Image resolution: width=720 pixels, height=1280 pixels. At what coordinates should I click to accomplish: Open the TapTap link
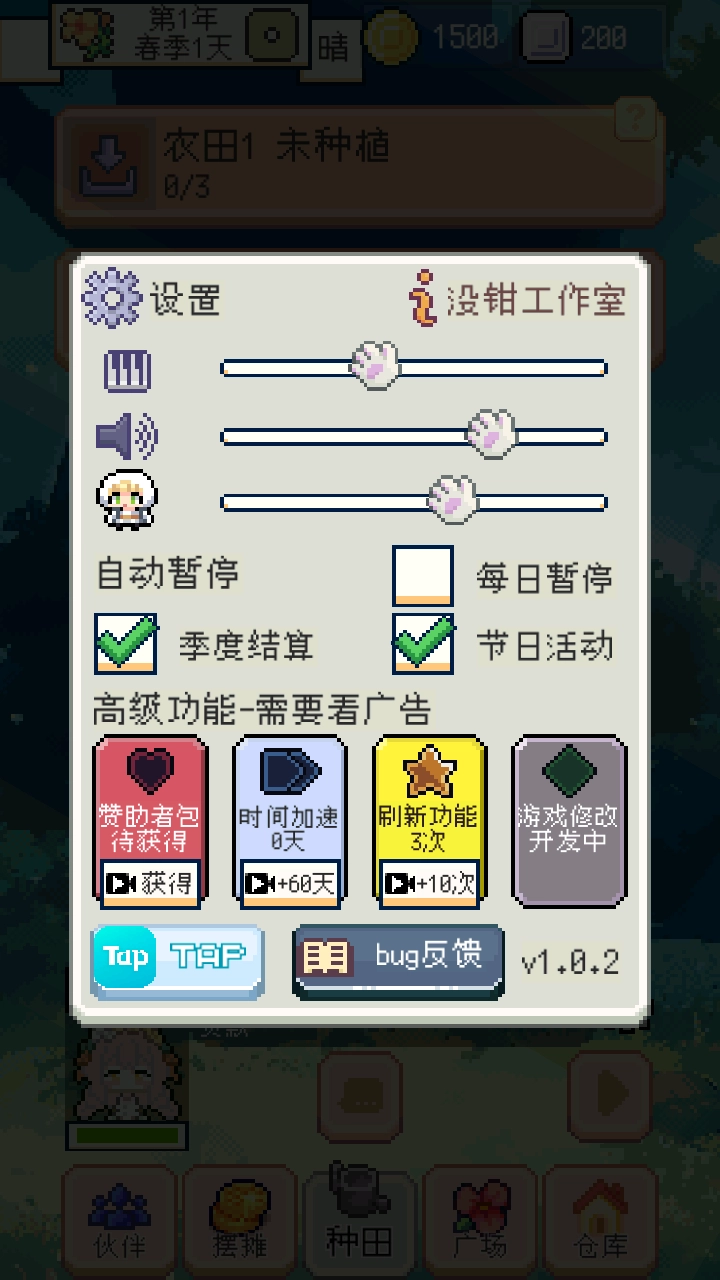177,960
